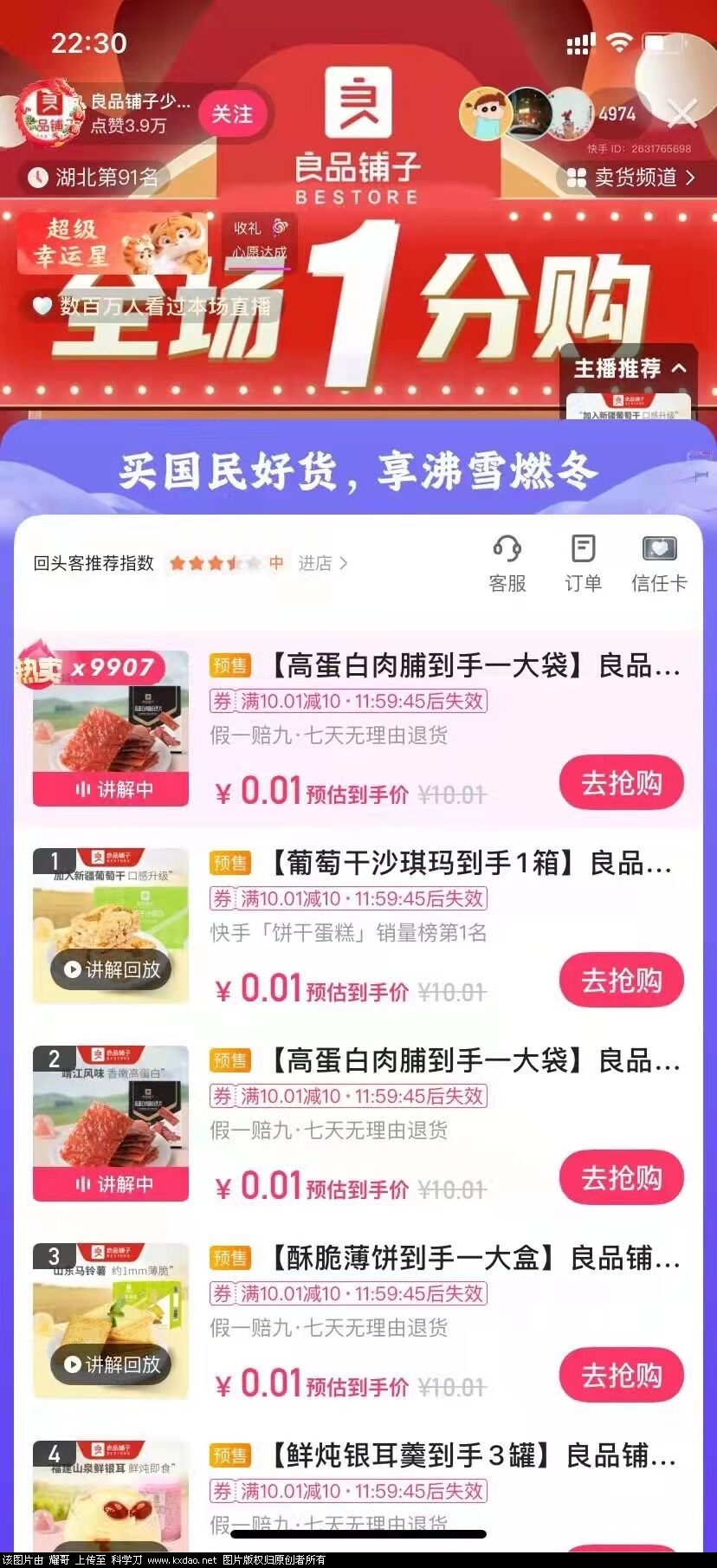Tap 去抢购 for the featured 高蛋白肉脯 item

[x=621, y=783]
